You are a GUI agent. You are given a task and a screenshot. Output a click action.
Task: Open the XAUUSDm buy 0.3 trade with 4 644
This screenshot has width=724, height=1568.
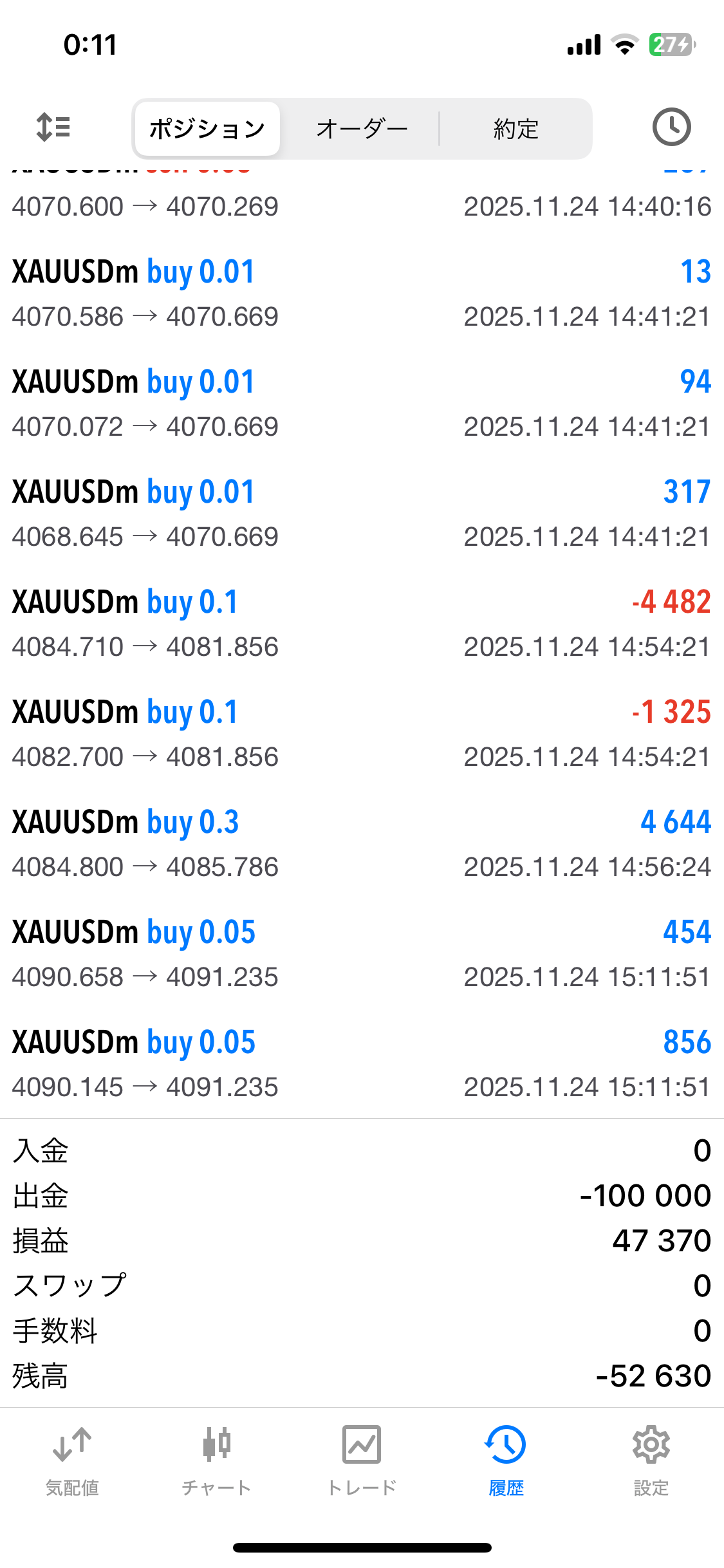click(362, 844)
